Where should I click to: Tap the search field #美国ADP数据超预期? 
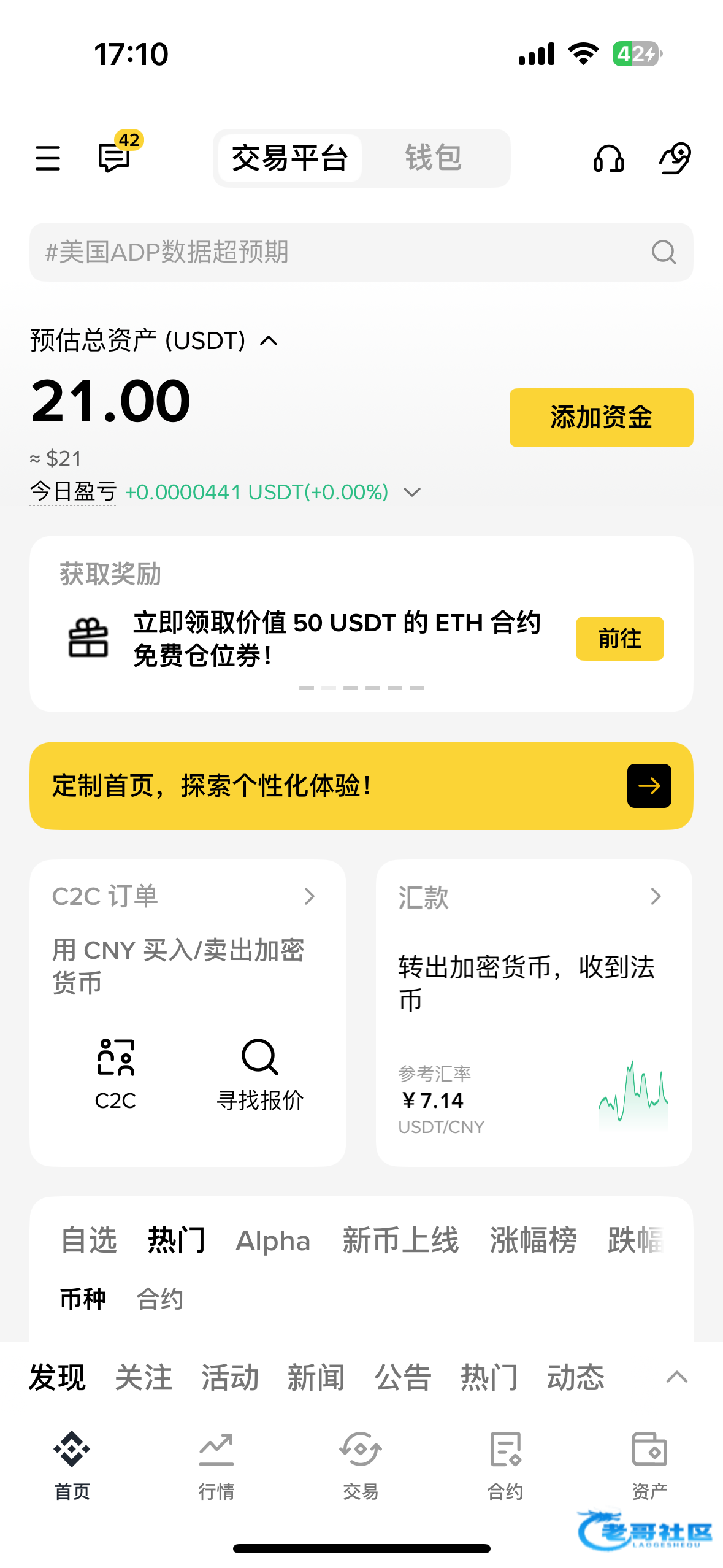point(361,252)
